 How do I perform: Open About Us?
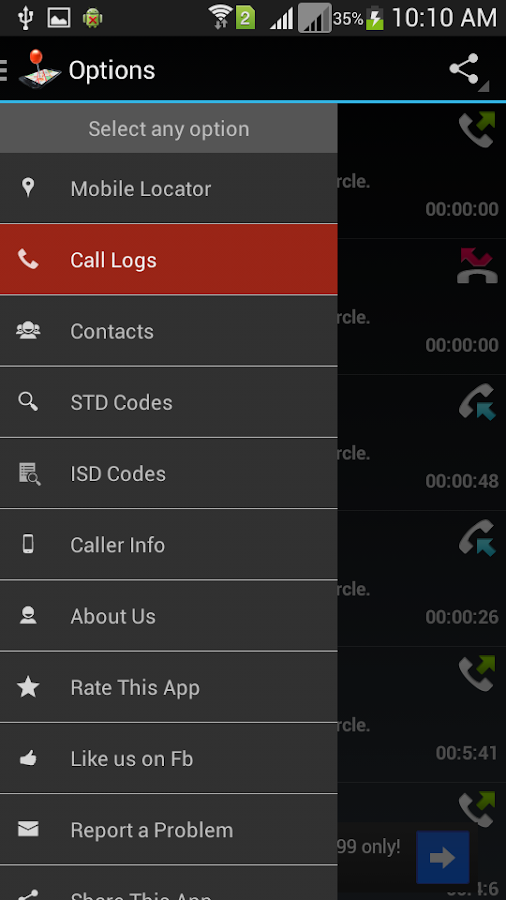[169, 615]
